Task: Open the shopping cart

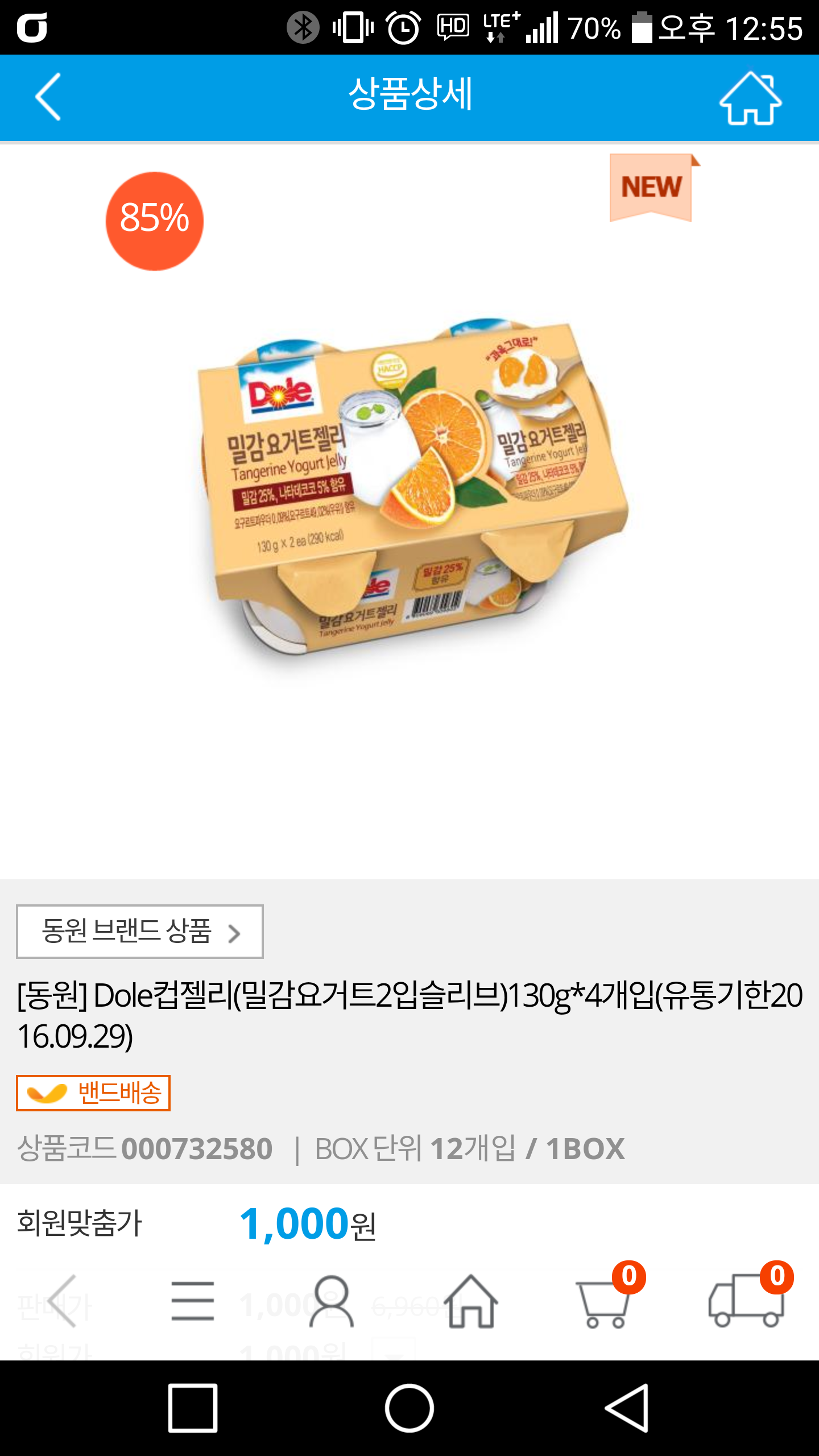Action: [605, 1302]
